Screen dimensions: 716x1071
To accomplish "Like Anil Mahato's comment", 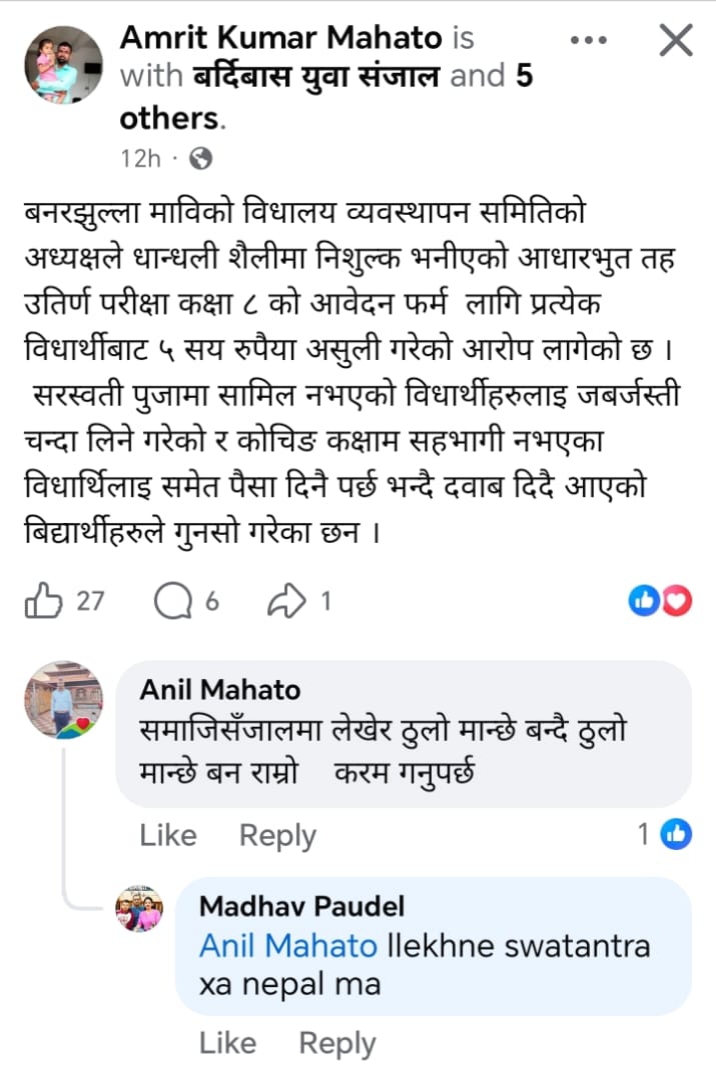I will click(x=168, y=836).
